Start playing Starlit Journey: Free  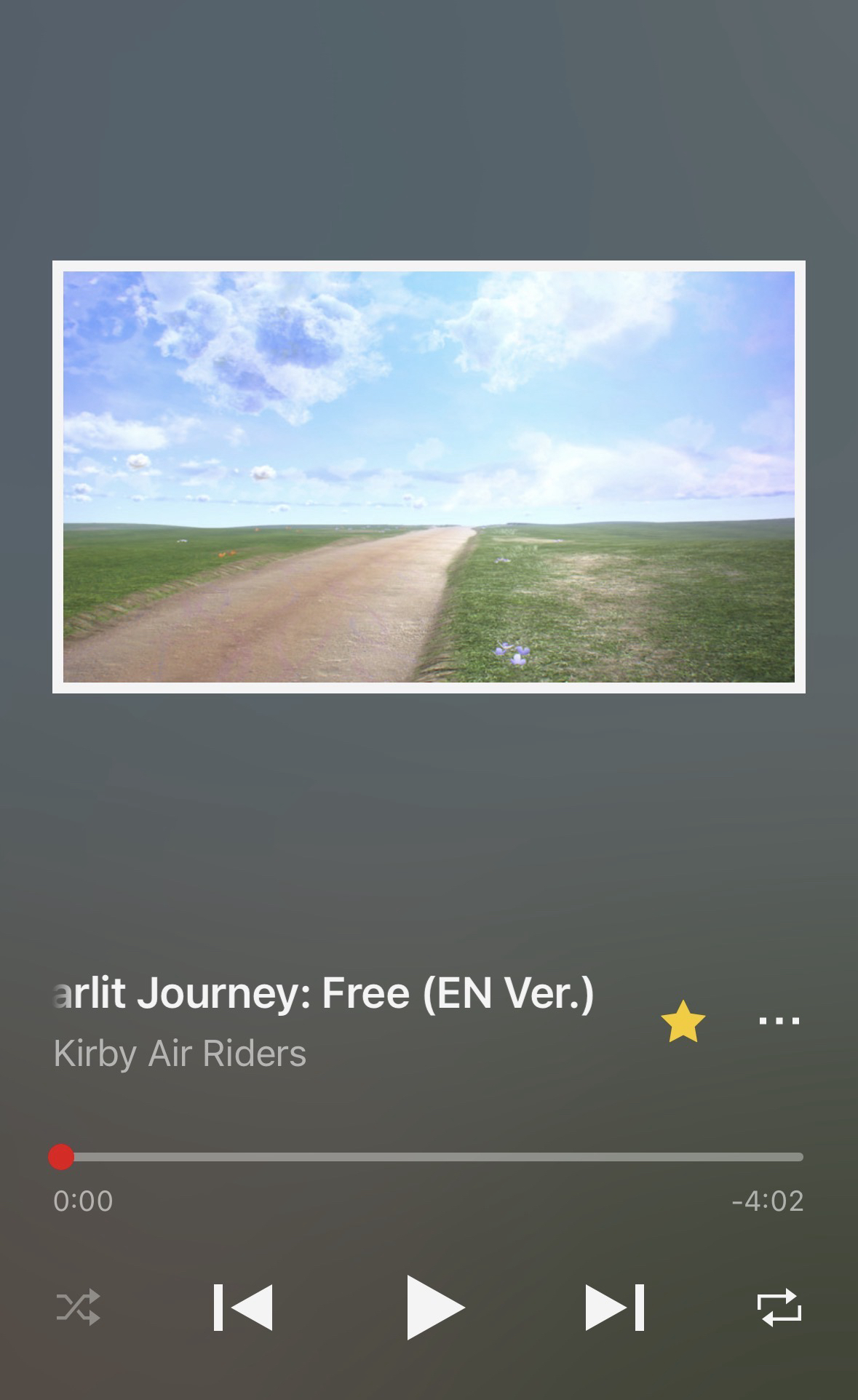pos(434,1308)
